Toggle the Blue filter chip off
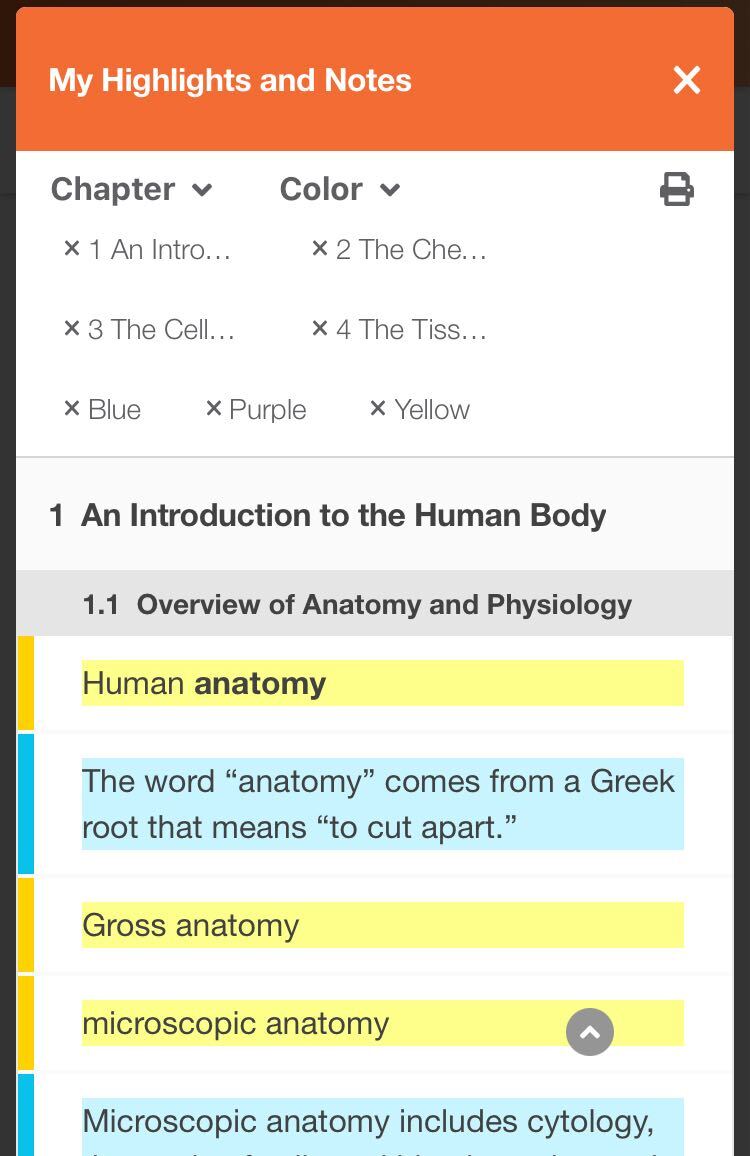This screenshot has height=1156, width=750. 100,407
